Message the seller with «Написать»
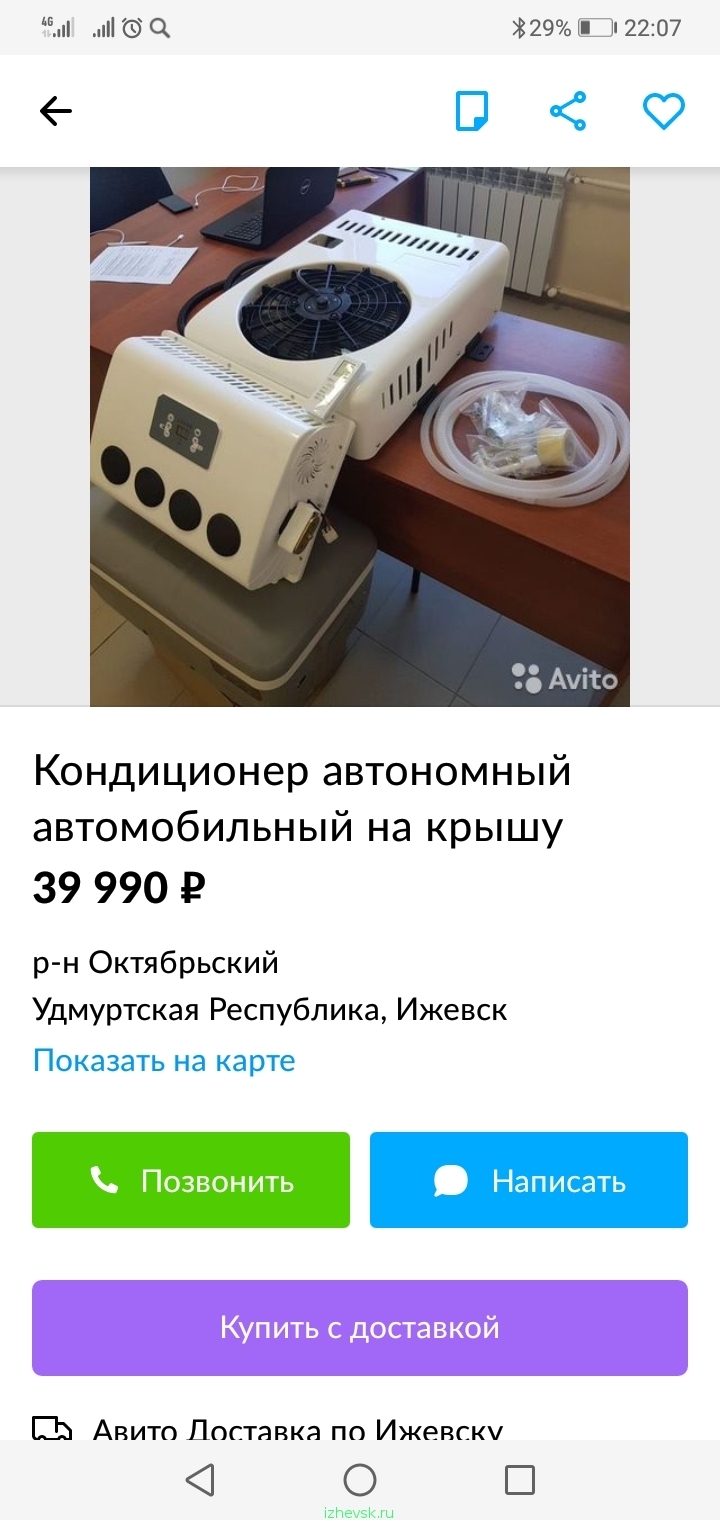Viewport: 720px width, 1520px height. click(x=529, y=1180)
